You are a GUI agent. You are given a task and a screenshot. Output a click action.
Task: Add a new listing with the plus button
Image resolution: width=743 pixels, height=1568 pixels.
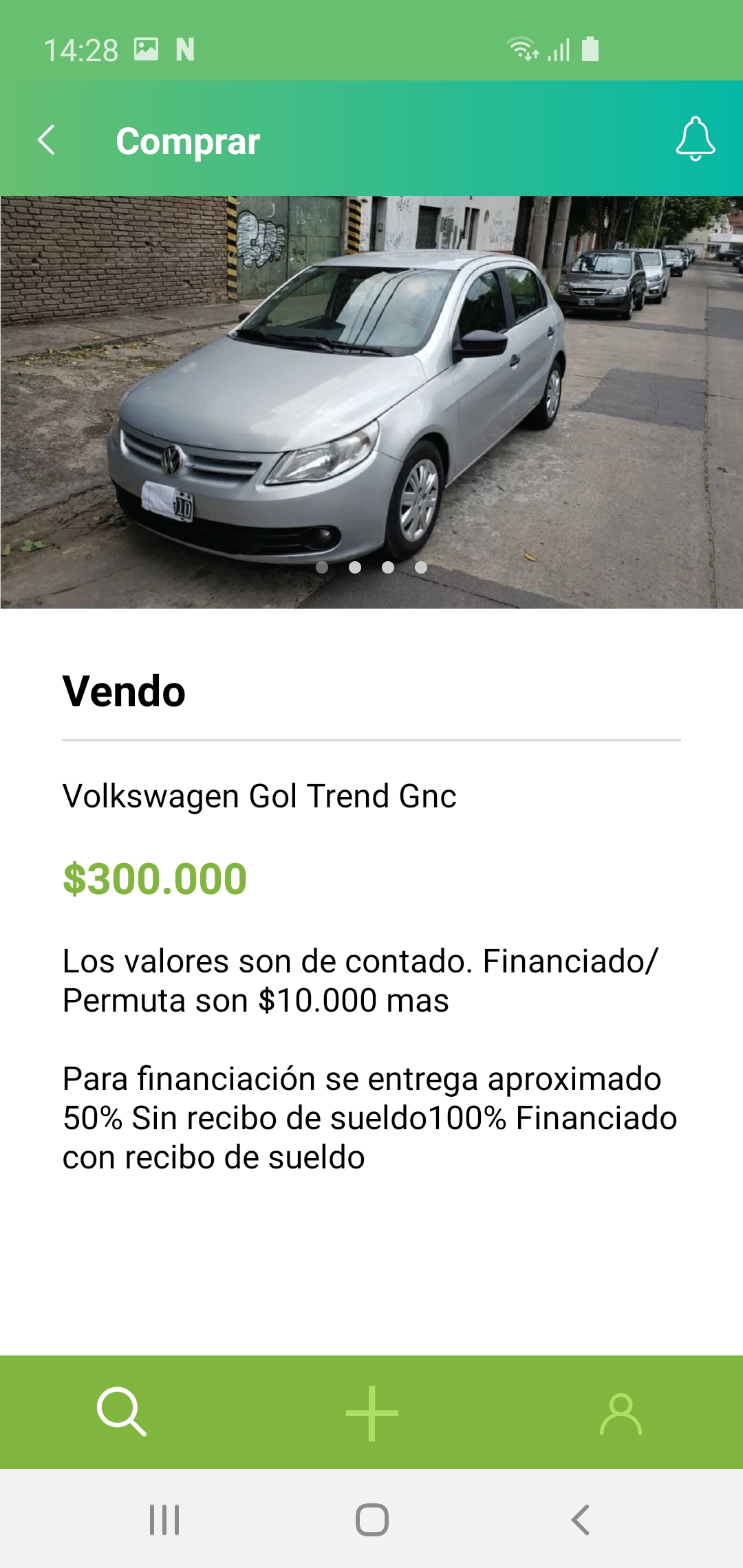[x=371, y=1413]
